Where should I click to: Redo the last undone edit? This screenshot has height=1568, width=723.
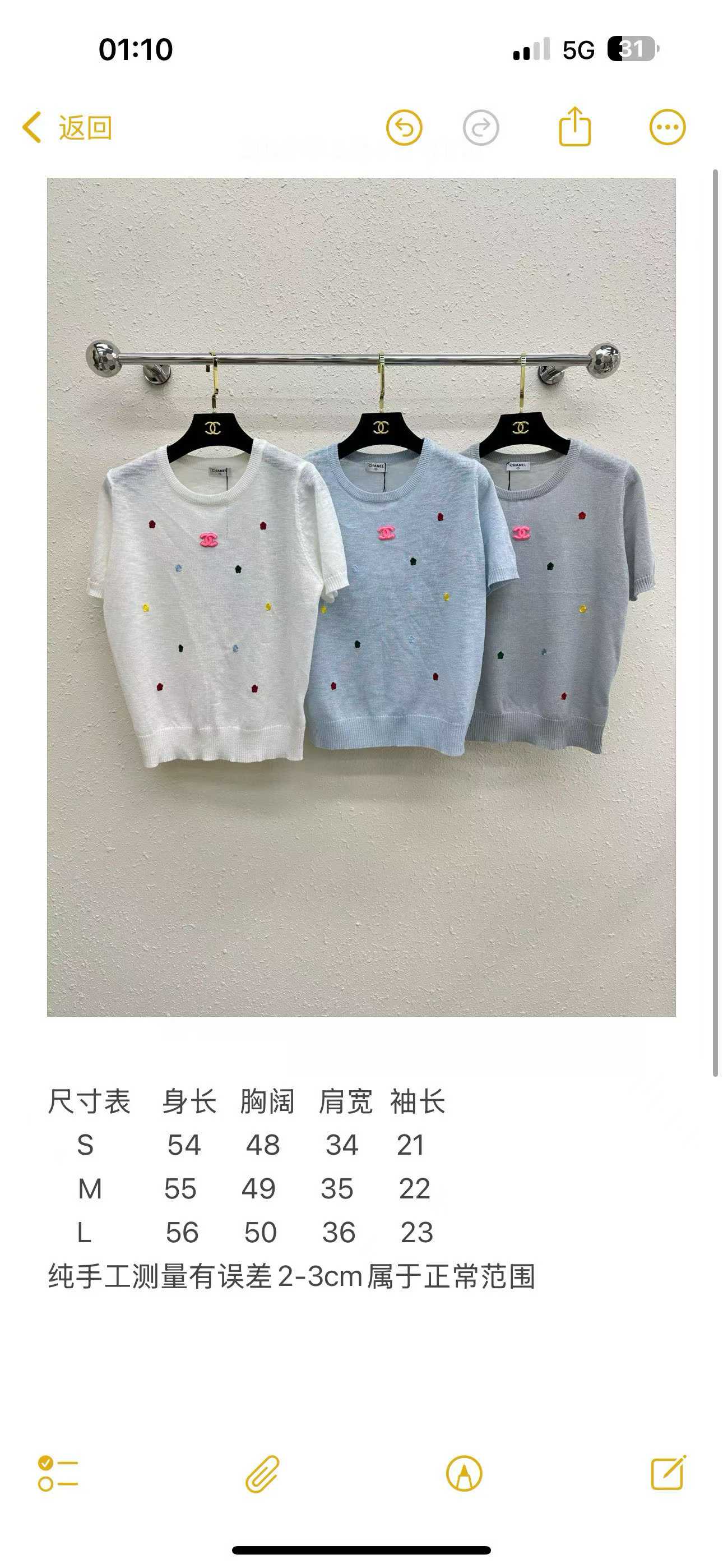(x=480, y=128)
